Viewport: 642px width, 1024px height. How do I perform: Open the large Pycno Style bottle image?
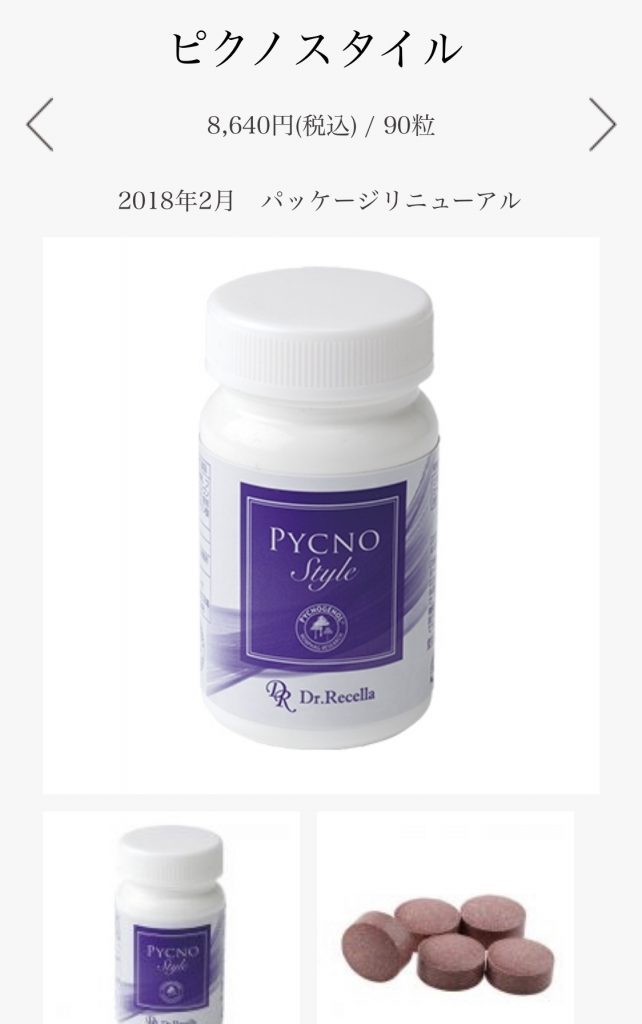[x=321, y=515]
